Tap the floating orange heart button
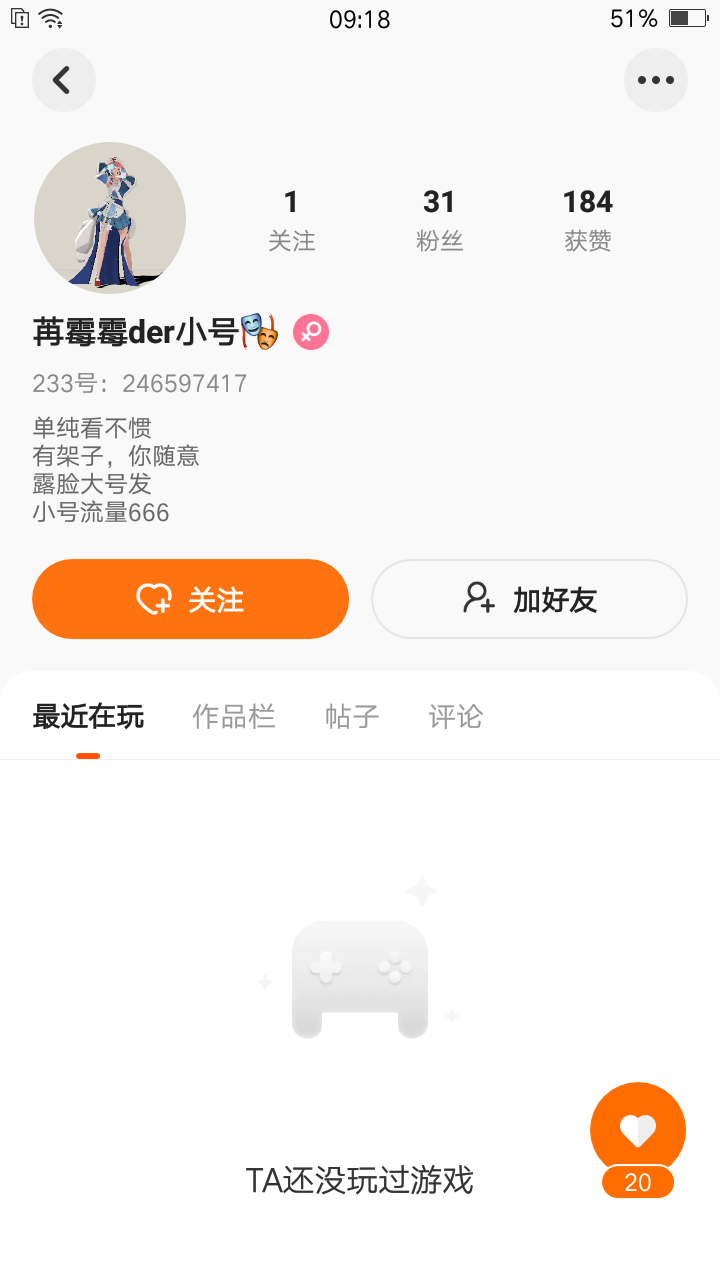This screenshot has height=1280, width=720. click(637, 1130)
